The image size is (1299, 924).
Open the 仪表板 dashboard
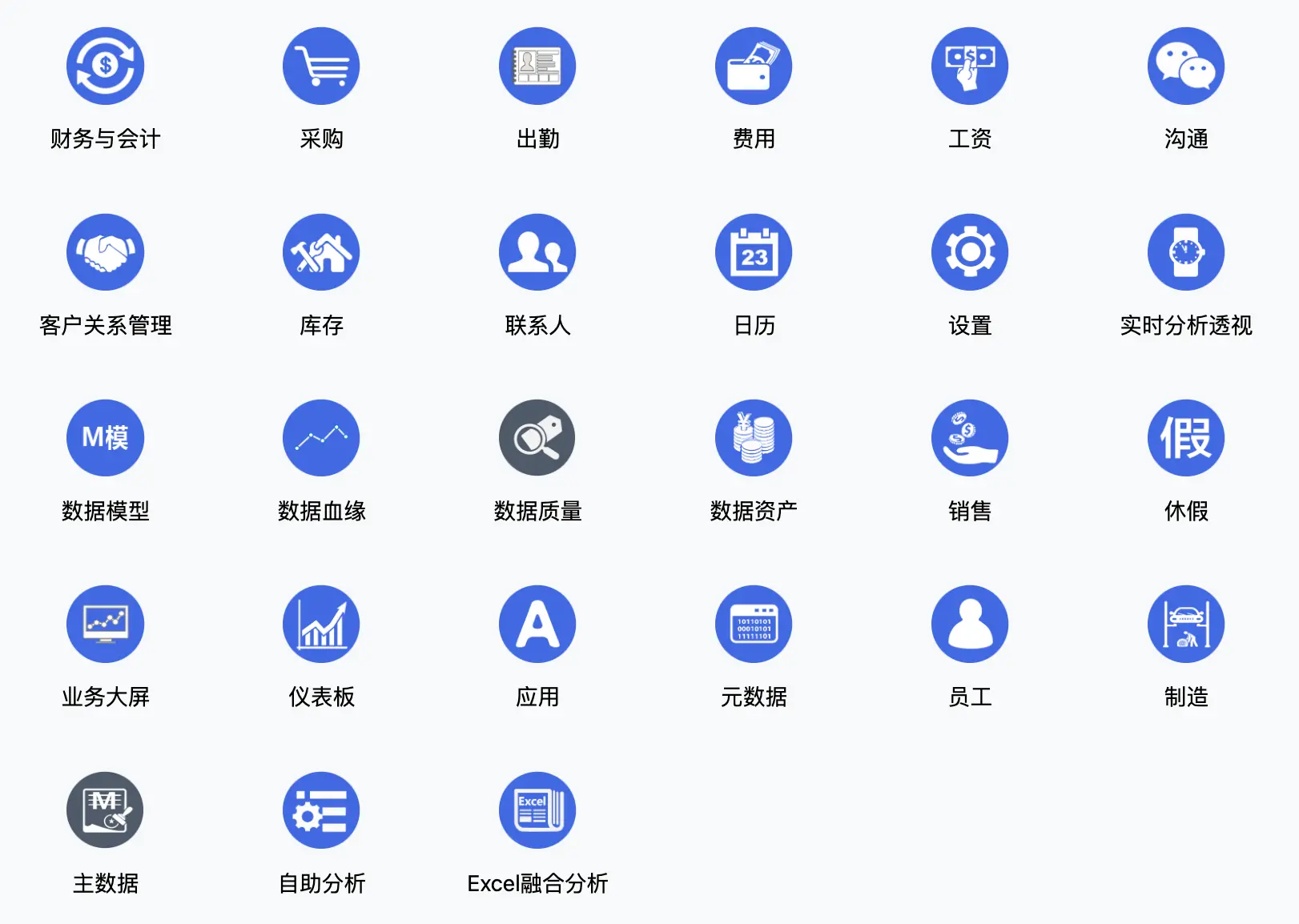(x=321, y=624)
